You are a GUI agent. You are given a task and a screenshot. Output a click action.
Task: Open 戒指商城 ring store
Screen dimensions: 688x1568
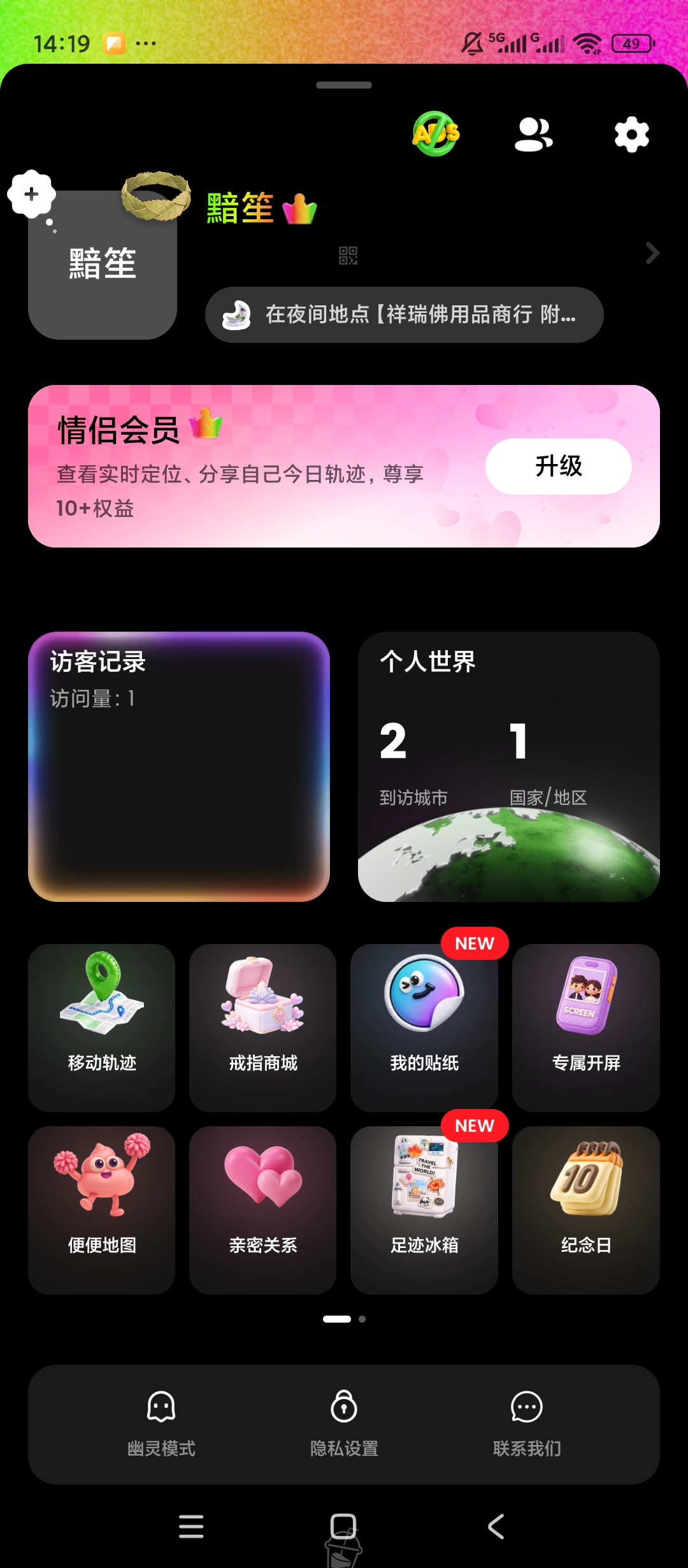262,1027
